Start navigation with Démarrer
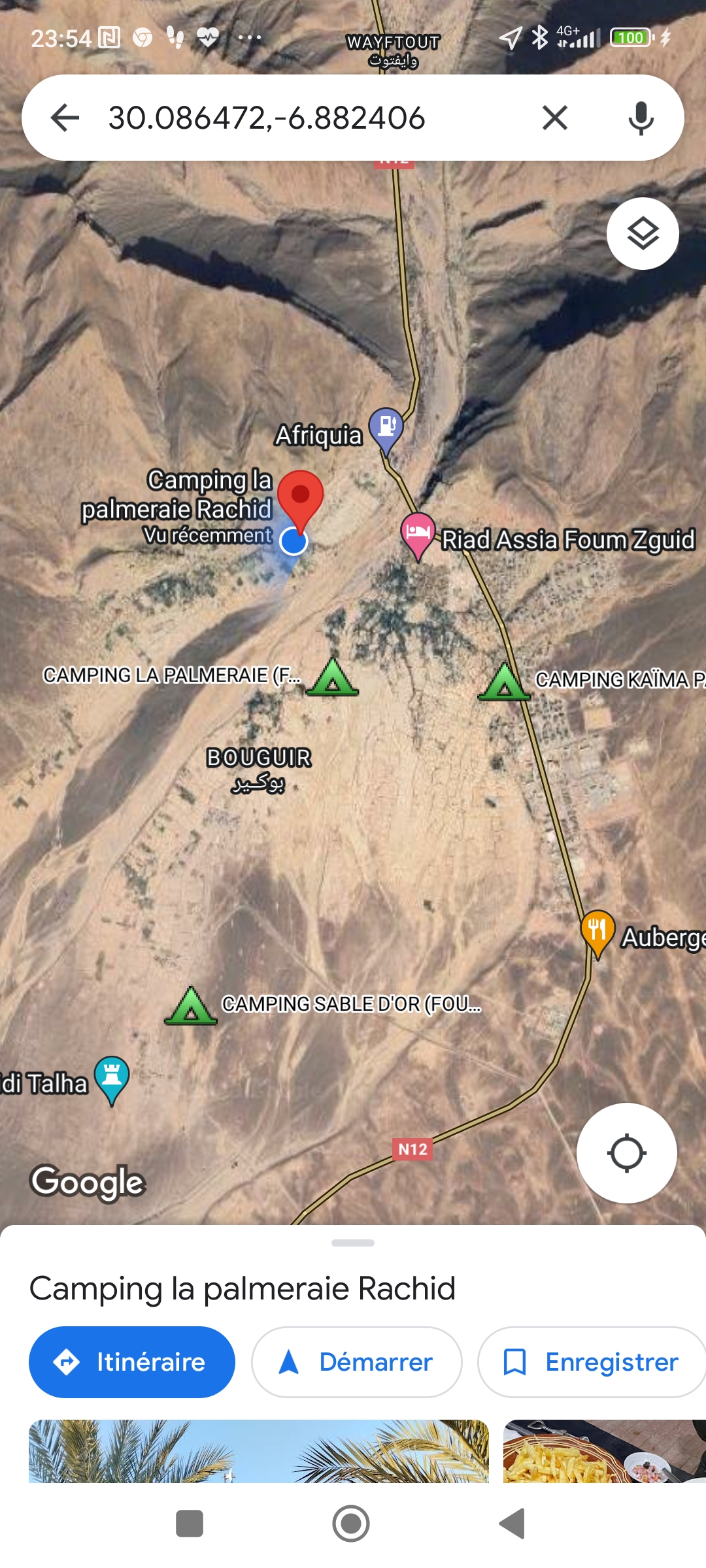This screenshot has height=1568, width=706. coord(357,1362)
